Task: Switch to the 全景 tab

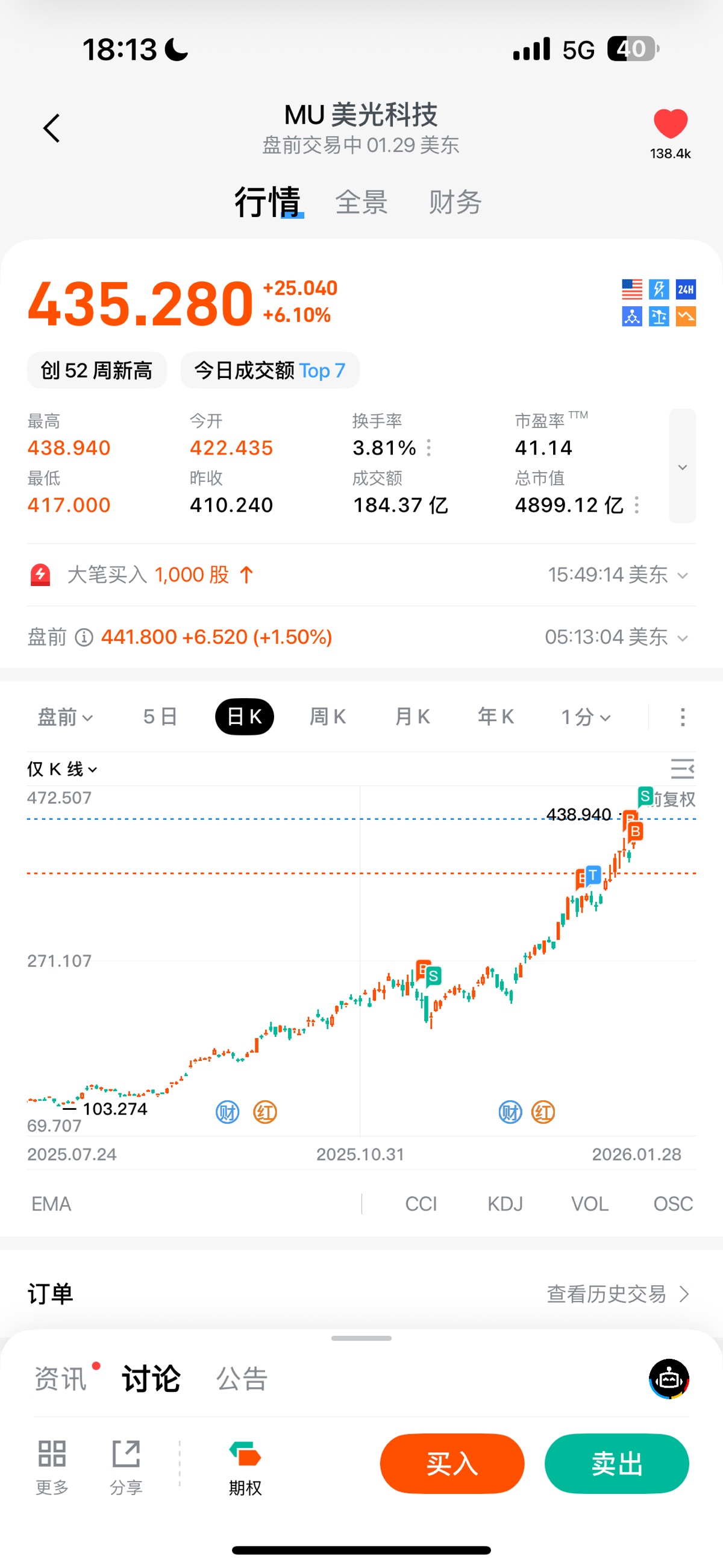Action: pyautogui.click(x=361, y=202)
